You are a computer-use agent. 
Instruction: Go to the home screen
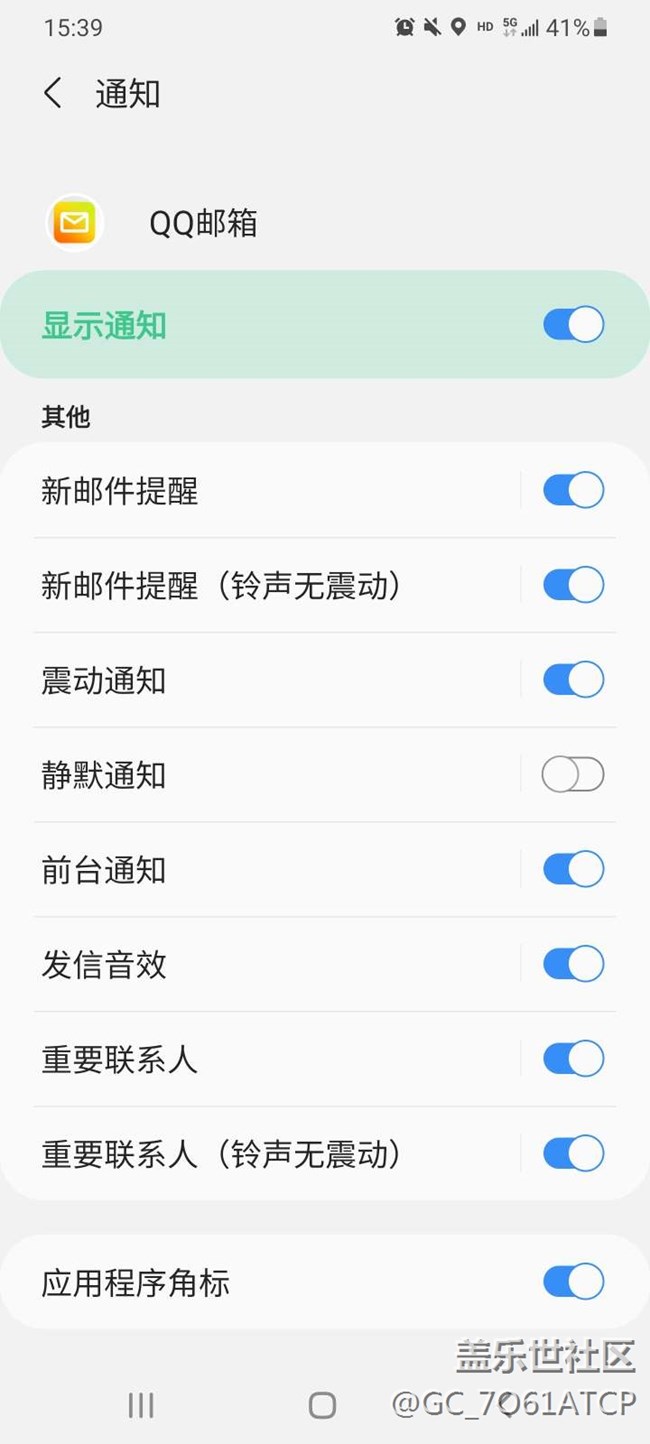(x=322, y=1405)
